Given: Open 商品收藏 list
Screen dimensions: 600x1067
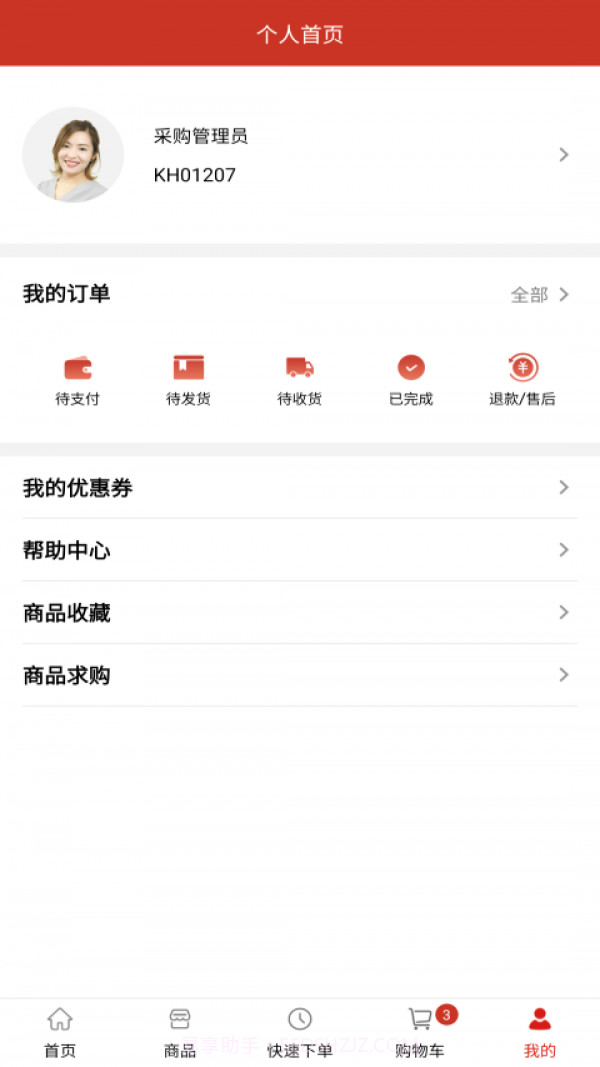Looking at the screenshot, I should coord(300,613).
